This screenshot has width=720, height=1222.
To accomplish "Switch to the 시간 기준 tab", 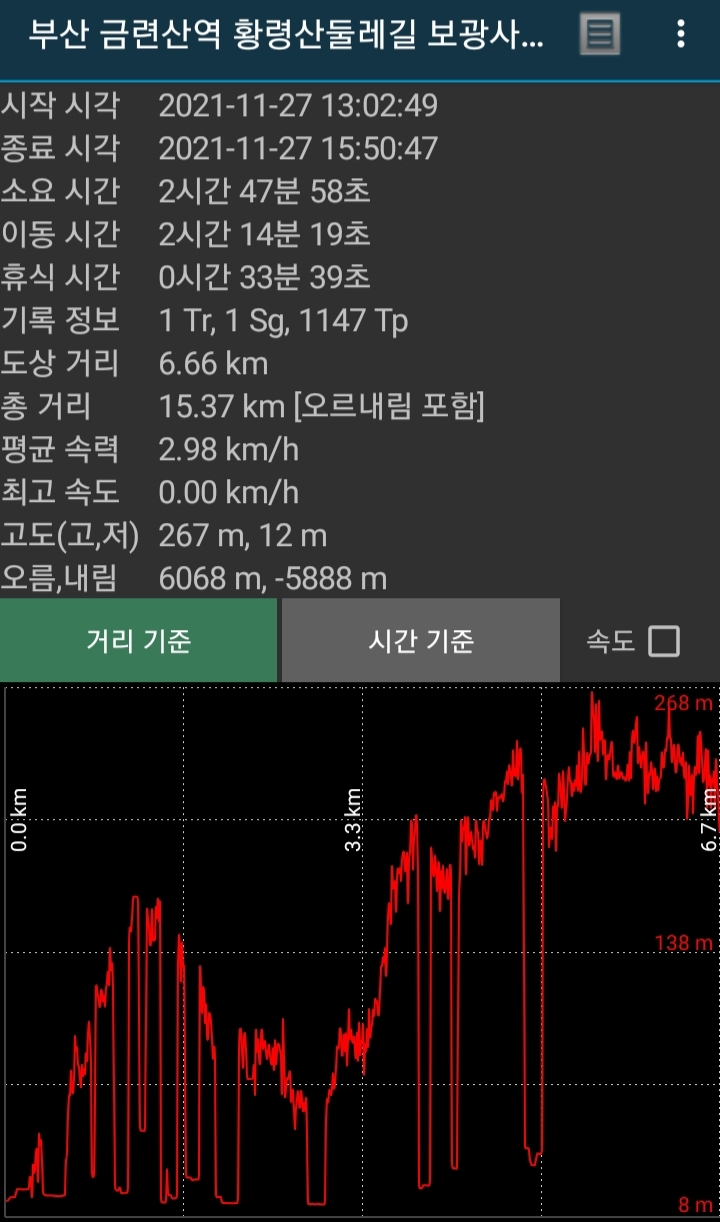I will pos(421,641).
